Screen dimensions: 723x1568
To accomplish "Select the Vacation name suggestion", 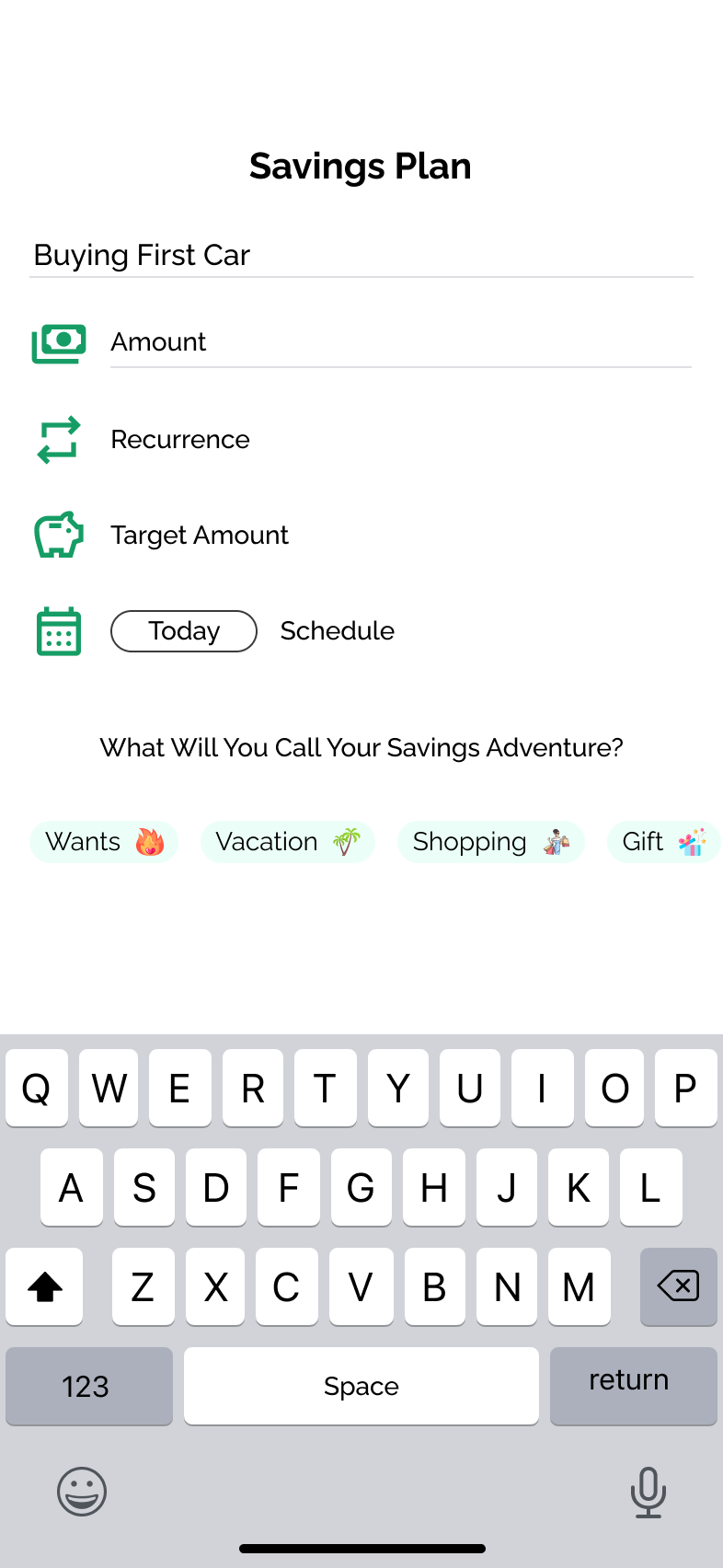I will click(x=288, y=842).
